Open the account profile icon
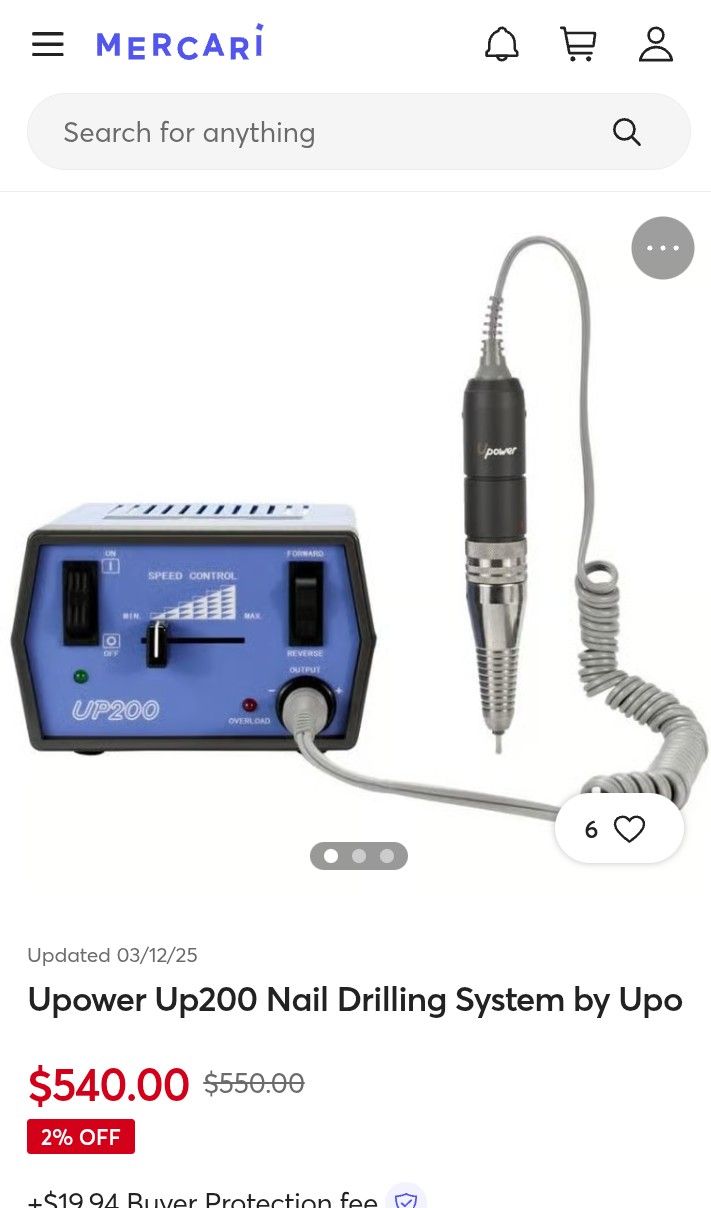 tap(656, 44)
